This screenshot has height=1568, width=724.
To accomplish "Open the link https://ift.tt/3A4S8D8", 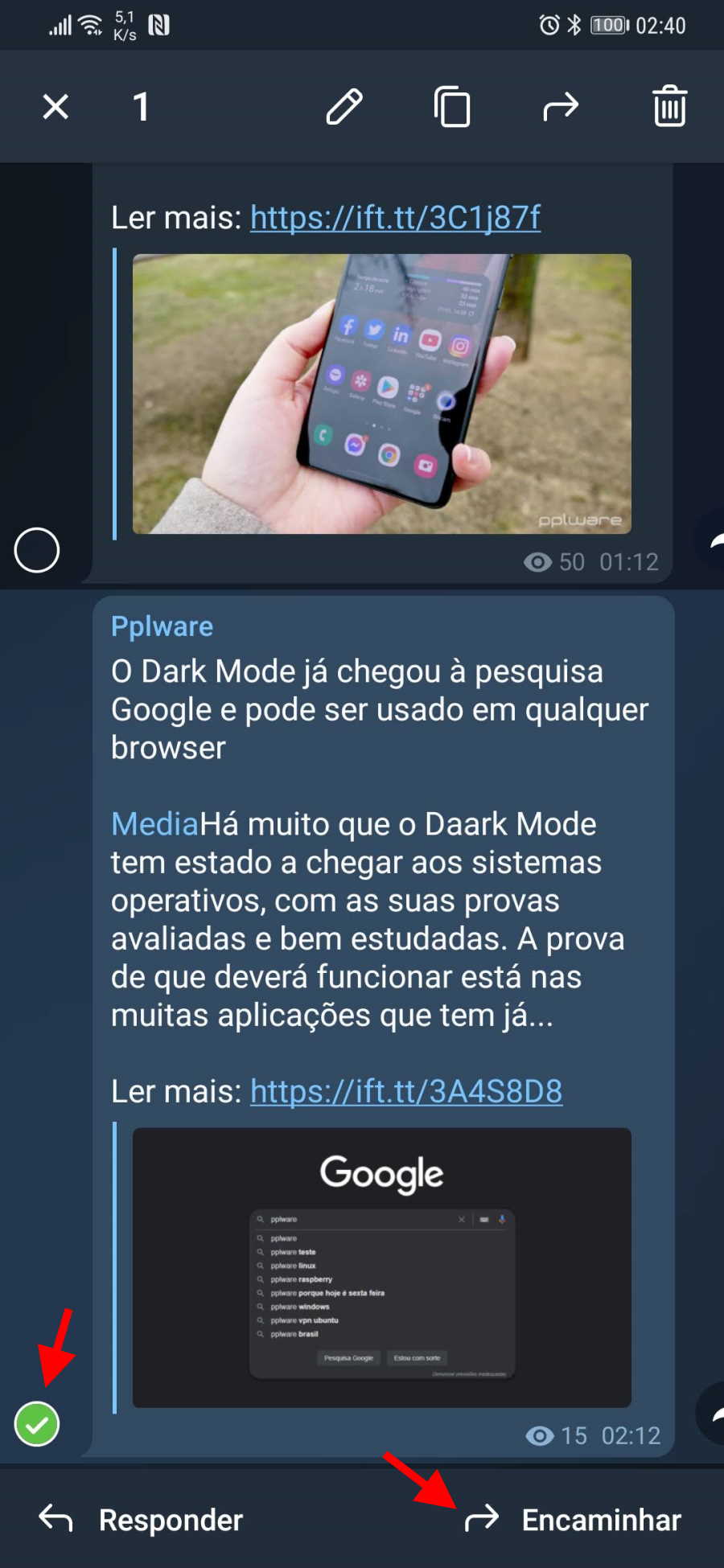I will (x=406, y=1091).
